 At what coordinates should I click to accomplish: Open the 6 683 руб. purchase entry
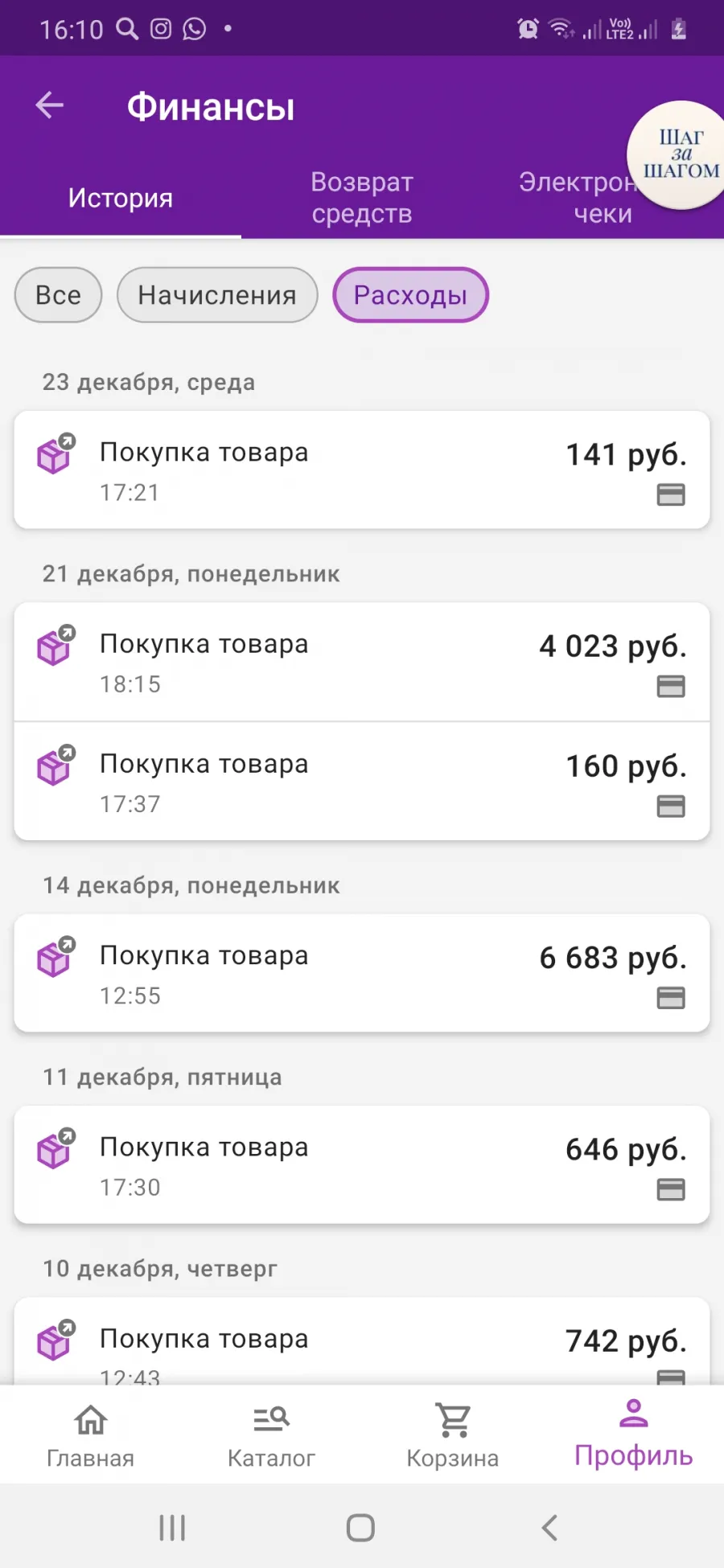(362, 973)
